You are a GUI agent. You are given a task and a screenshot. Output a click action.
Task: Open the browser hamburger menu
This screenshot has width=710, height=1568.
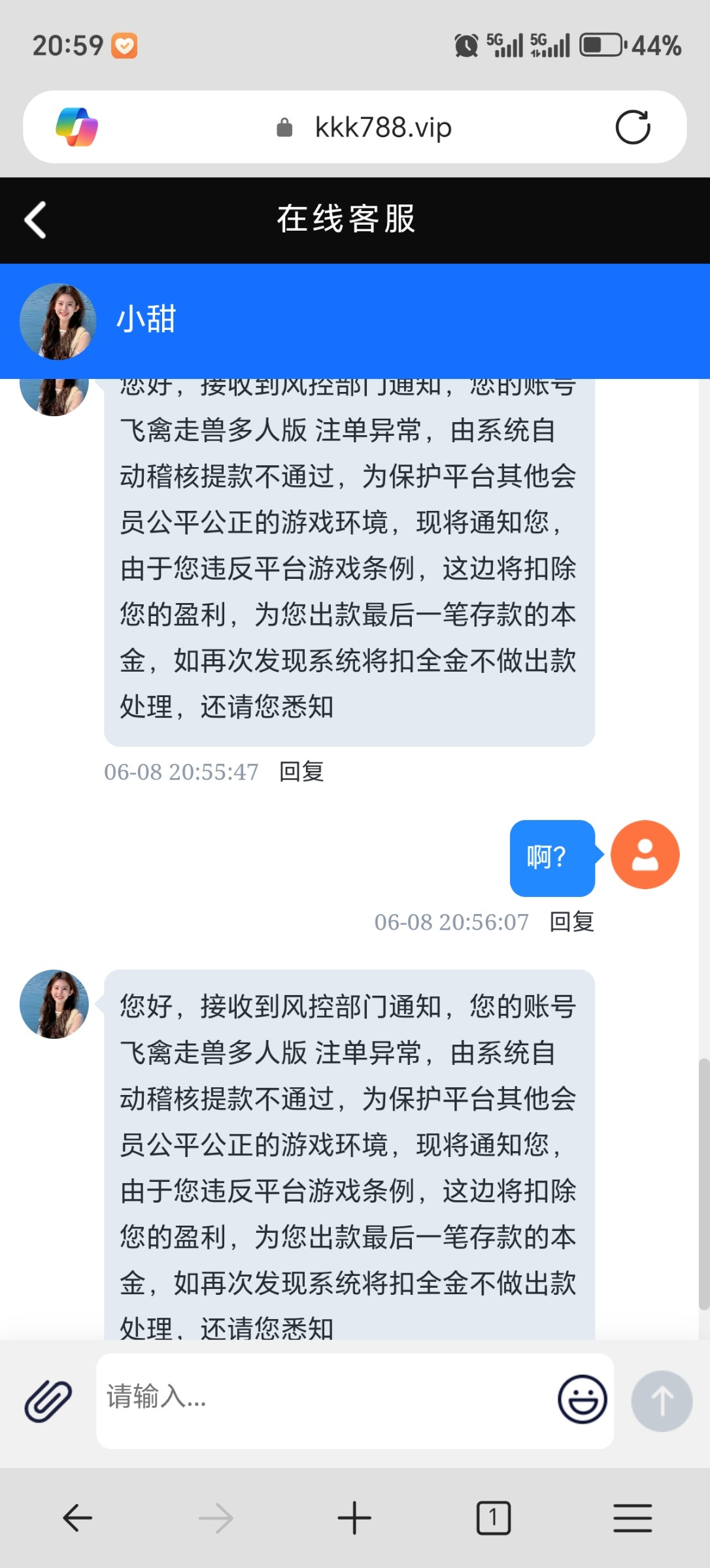coord(632,1518)
